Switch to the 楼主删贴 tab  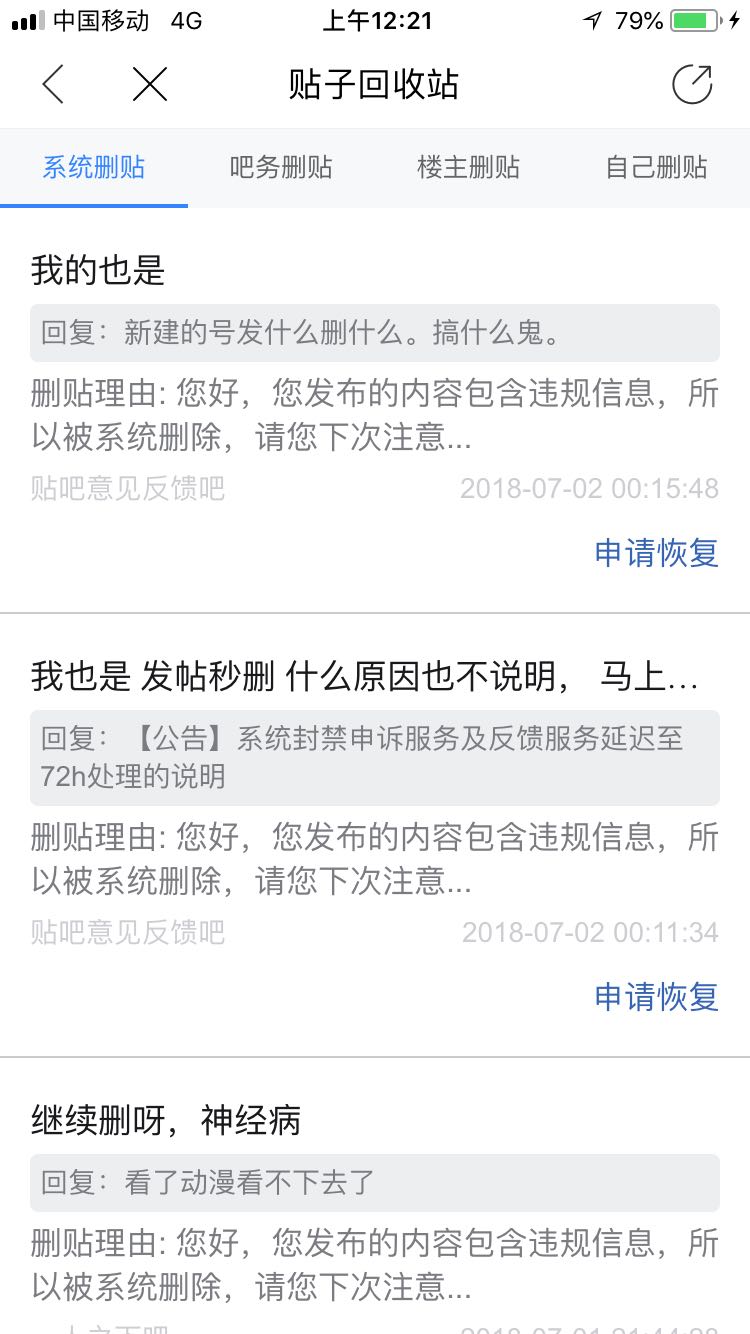pyautogui.click(x=468, y=167)
